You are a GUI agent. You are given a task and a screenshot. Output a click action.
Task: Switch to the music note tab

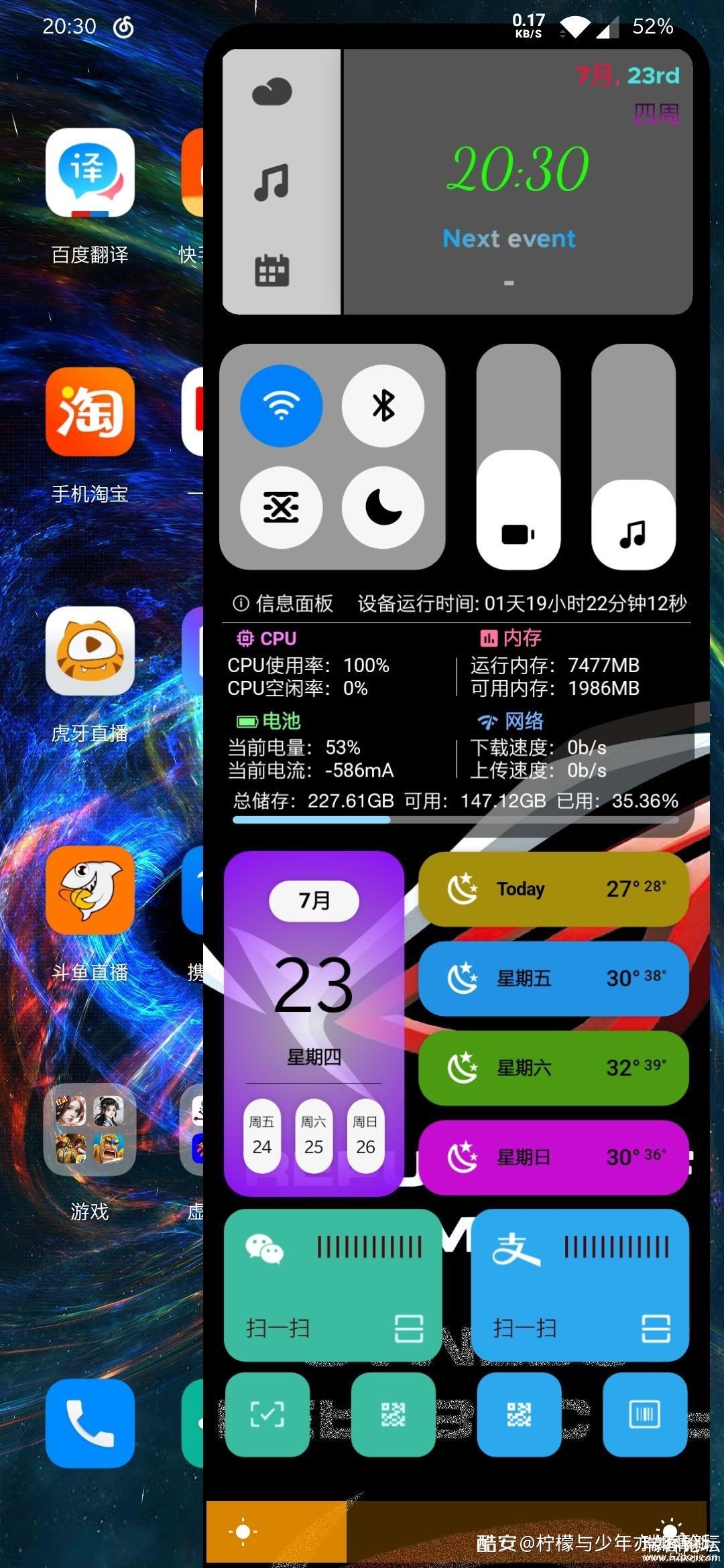[x=271, y=182]
